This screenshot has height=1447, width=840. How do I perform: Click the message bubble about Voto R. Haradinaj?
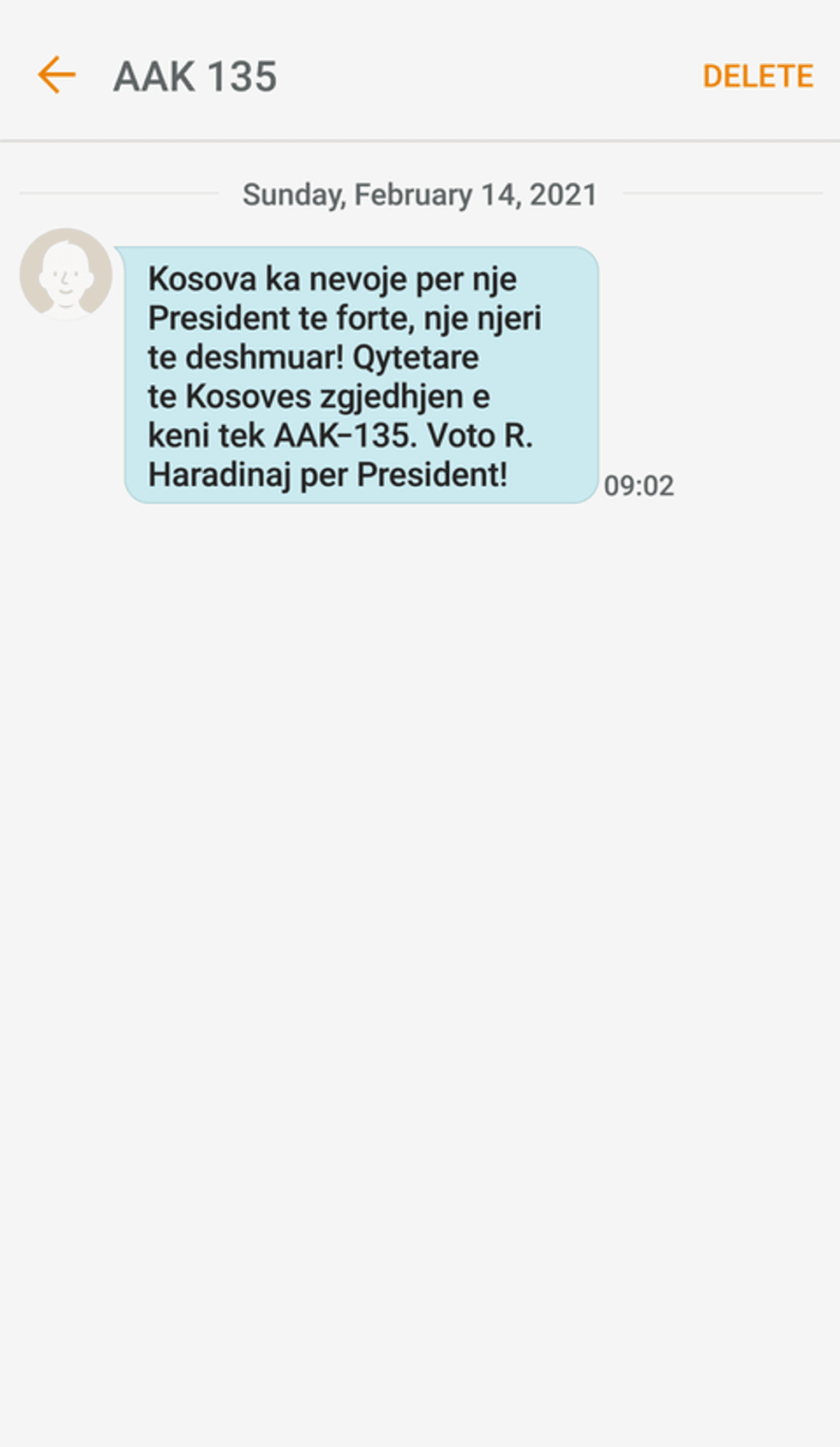360,375
